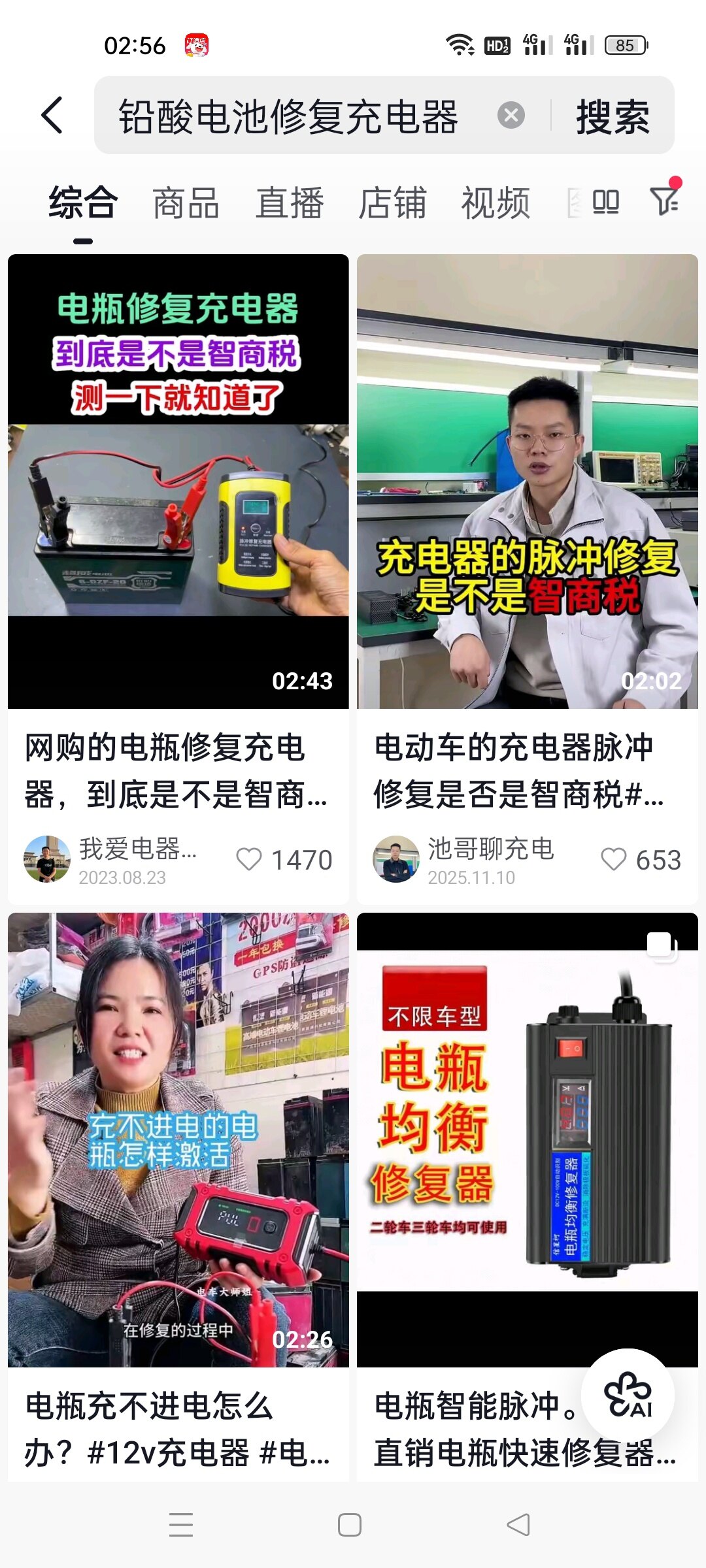Screen dimensions: 706x1568
Task: Clear the search text
Action: click(511, 116)
